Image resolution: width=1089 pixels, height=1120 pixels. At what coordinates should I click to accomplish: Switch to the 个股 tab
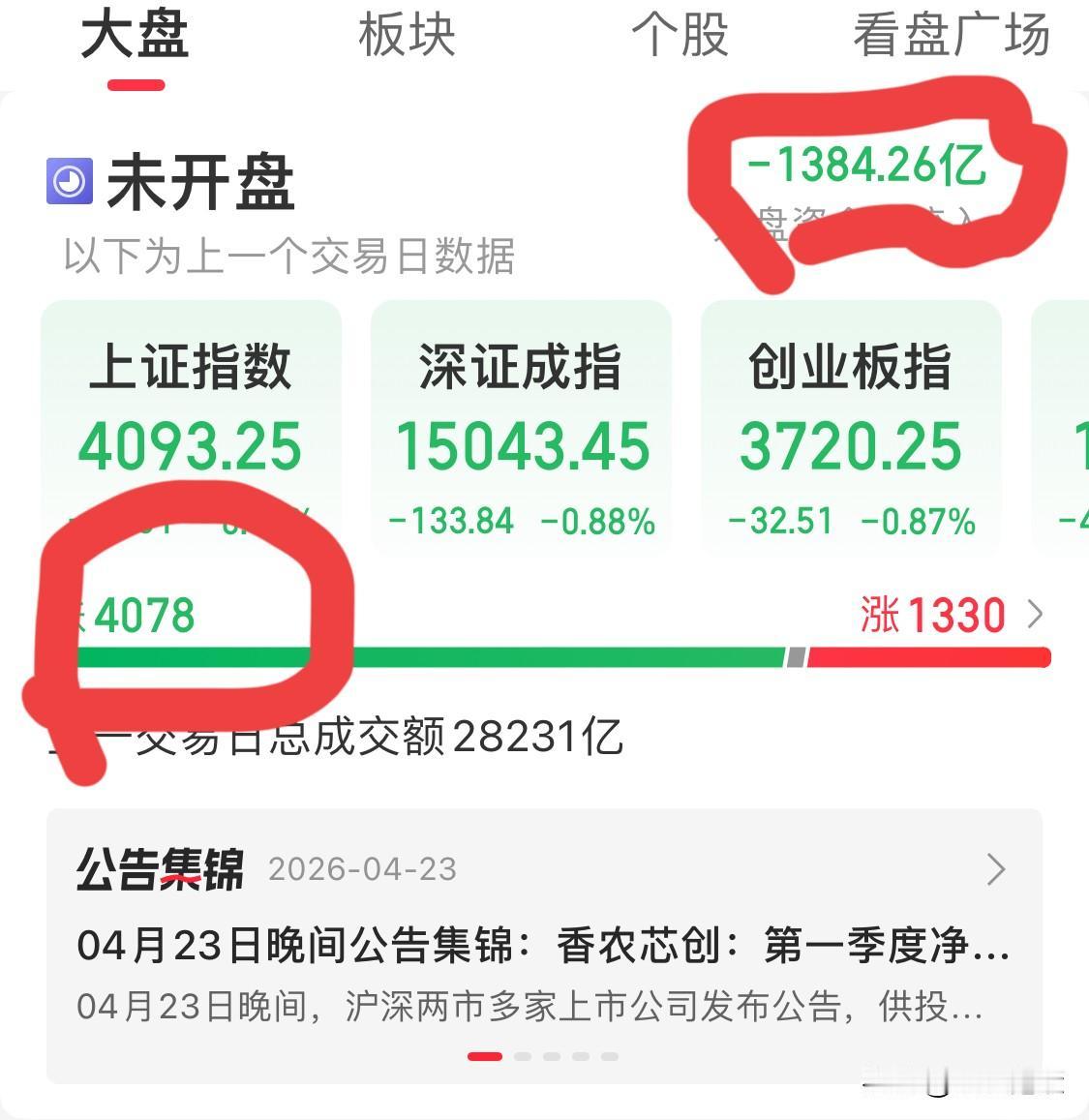(x=682, y=34)
